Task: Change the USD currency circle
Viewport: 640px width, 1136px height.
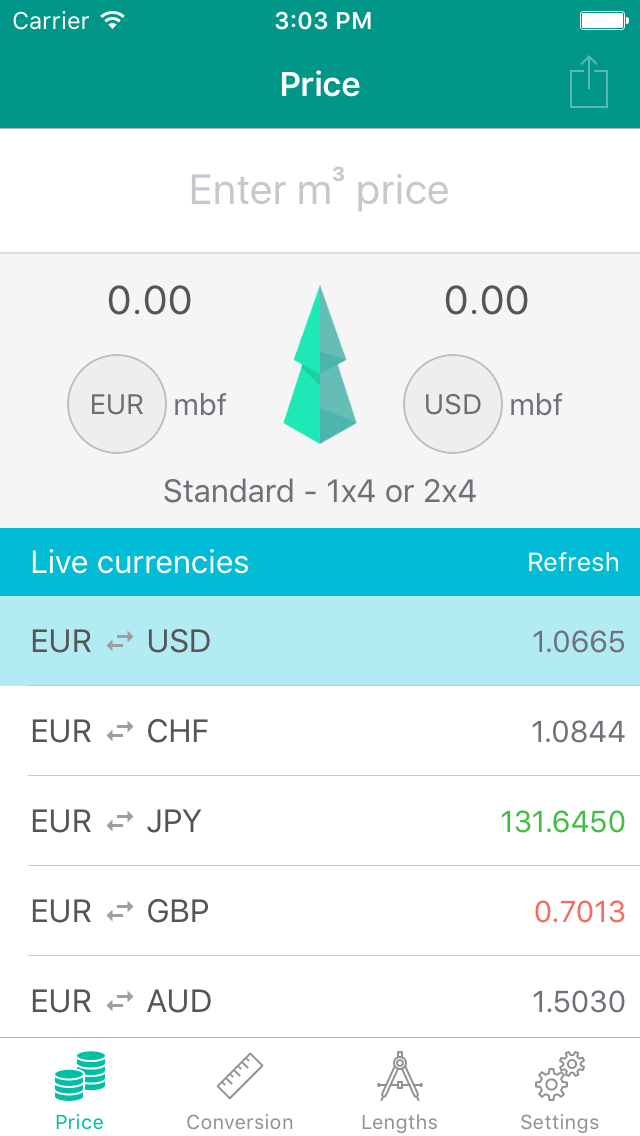Action: 453,404
